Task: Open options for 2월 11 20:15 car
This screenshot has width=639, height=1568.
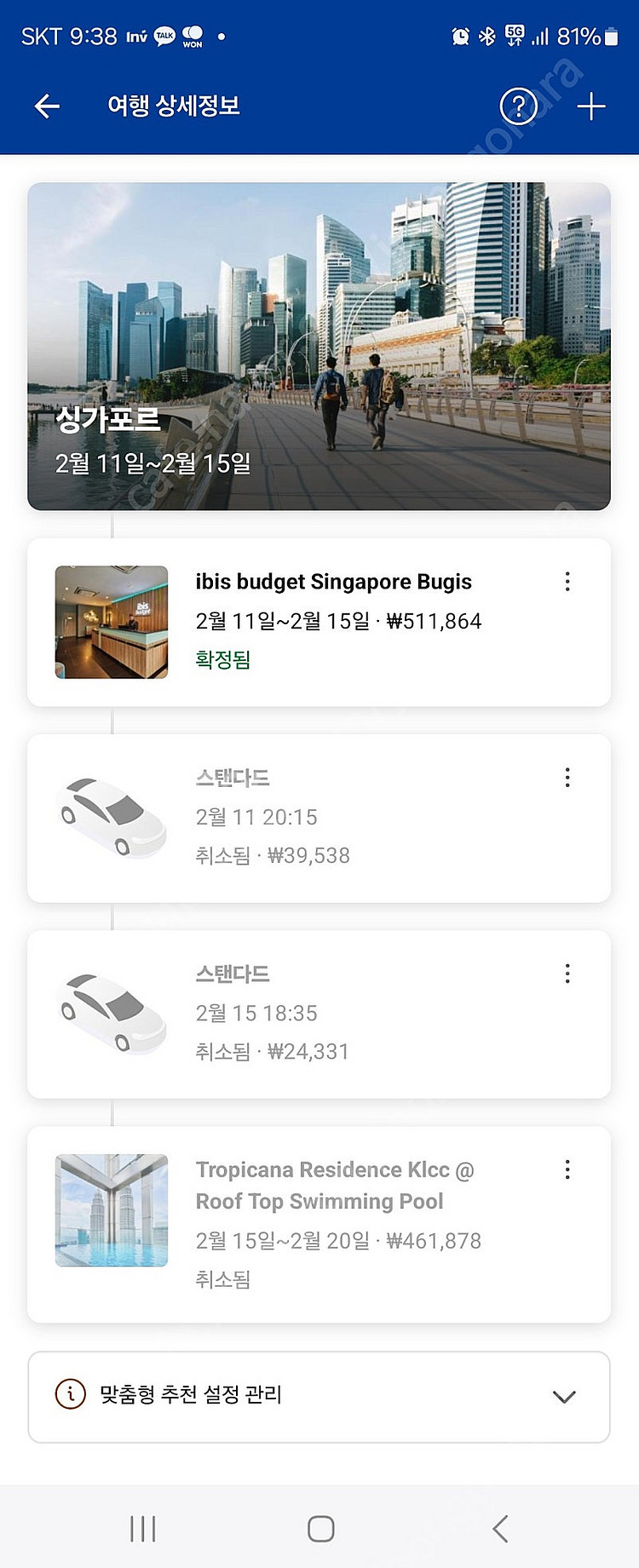Action: pyautogui.click(x=567, y=777)
